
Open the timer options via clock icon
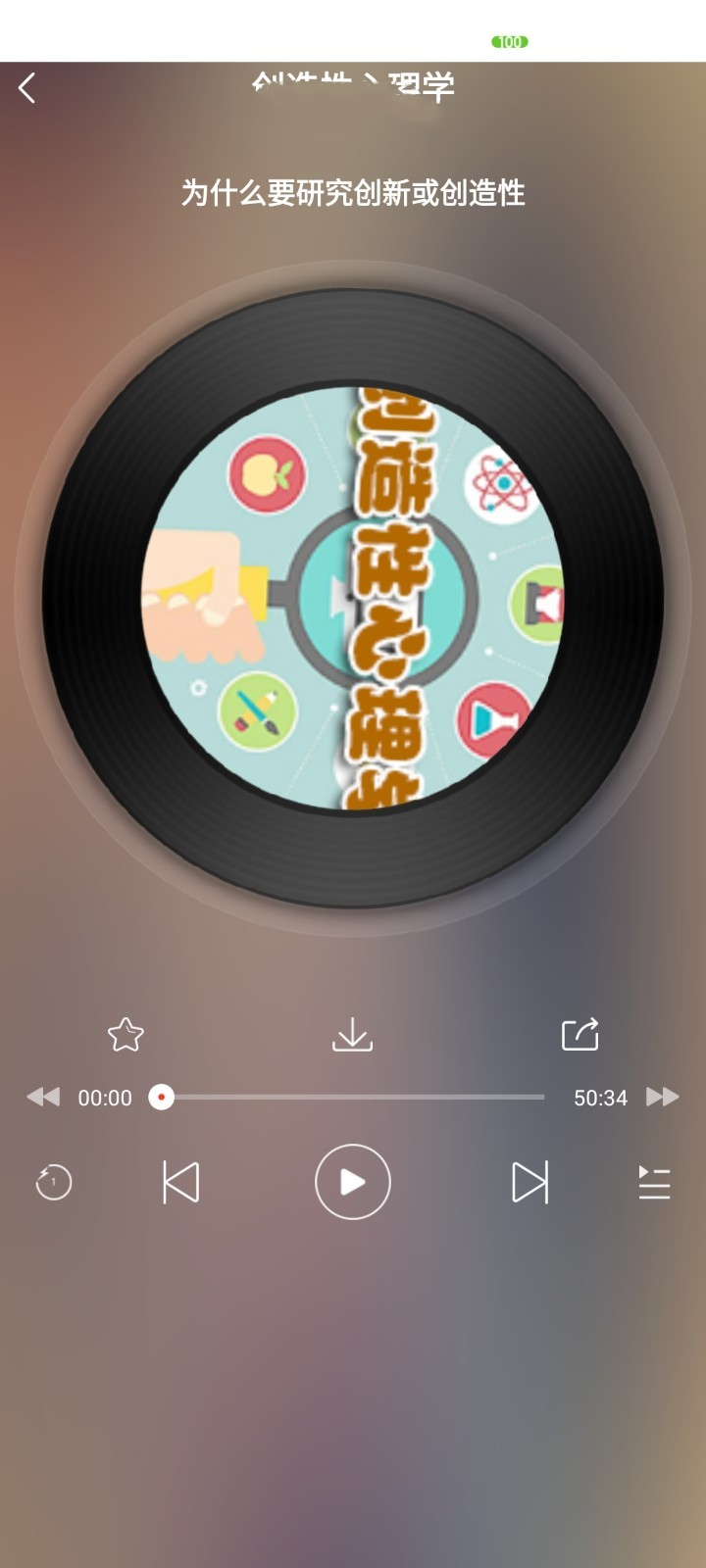(52, 1183)
